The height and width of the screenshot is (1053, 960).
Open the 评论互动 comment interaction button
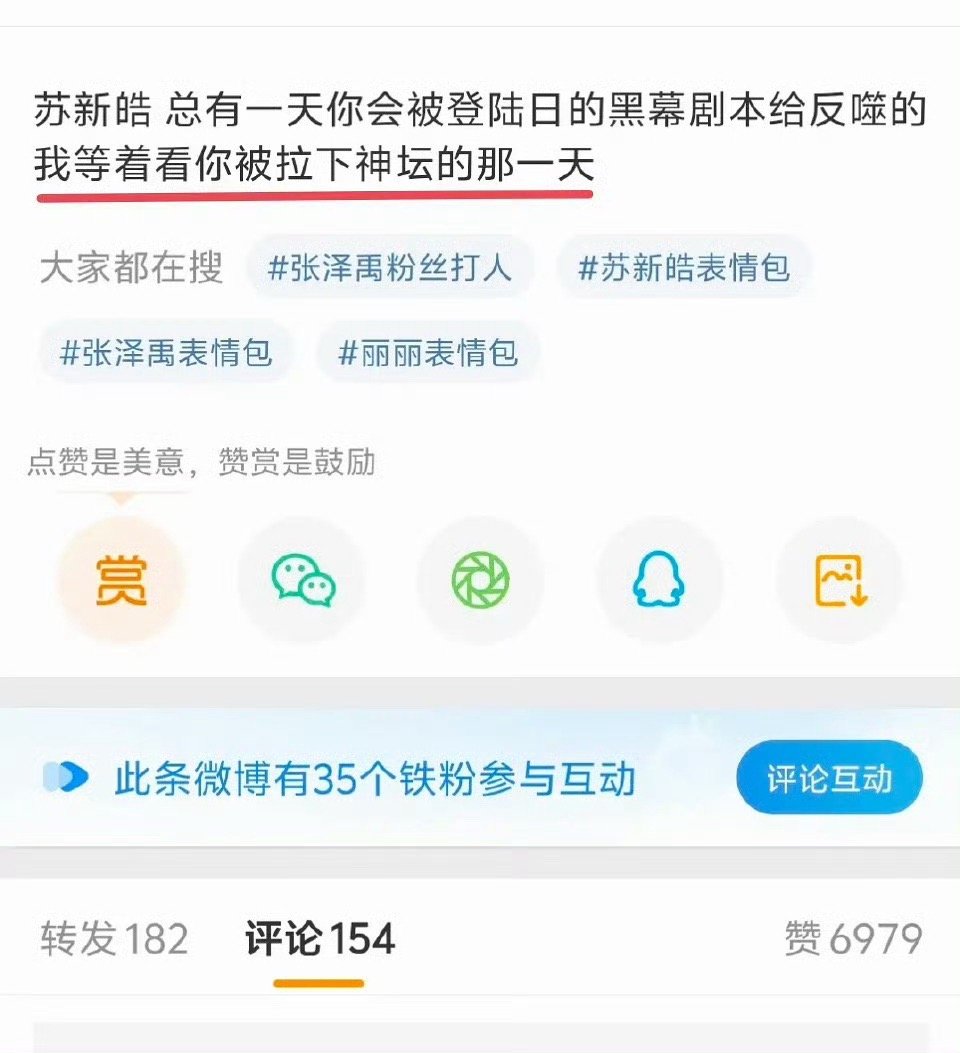(830, 778)
